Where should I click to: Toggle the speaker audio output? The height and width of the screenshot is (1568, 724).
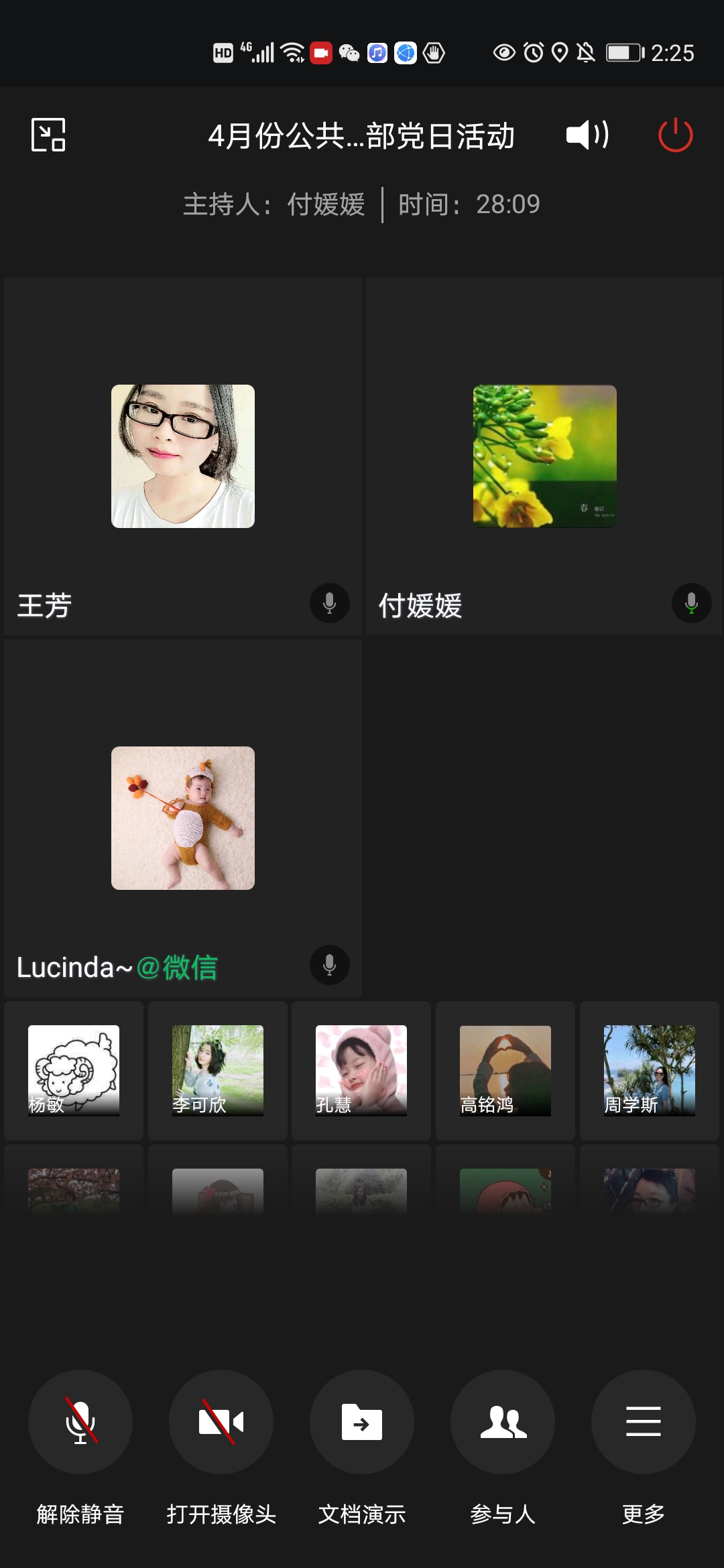[587, 135]
